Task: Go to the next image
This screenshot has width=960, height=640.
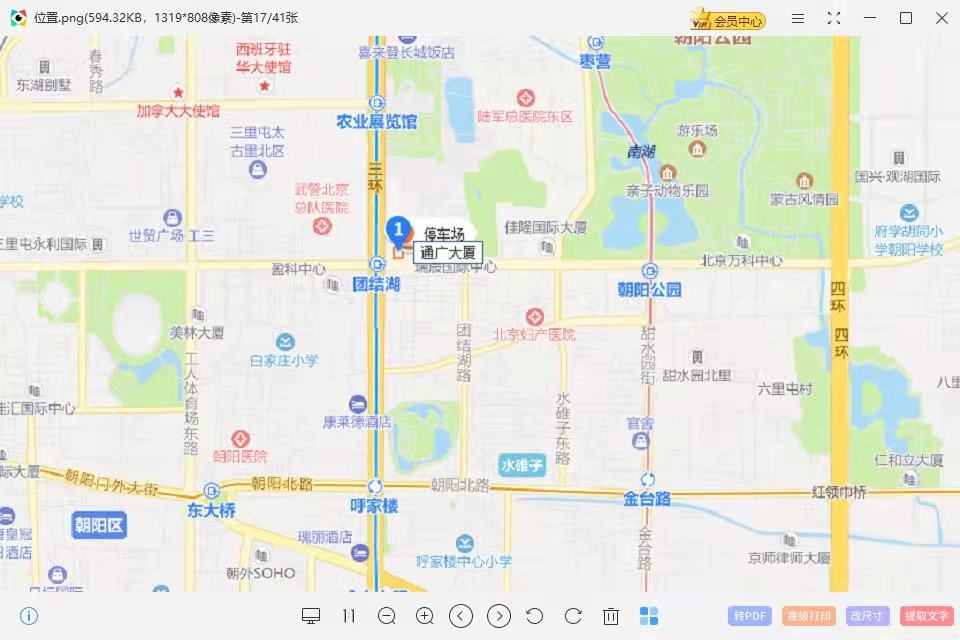Action: (x=499, y=616)
